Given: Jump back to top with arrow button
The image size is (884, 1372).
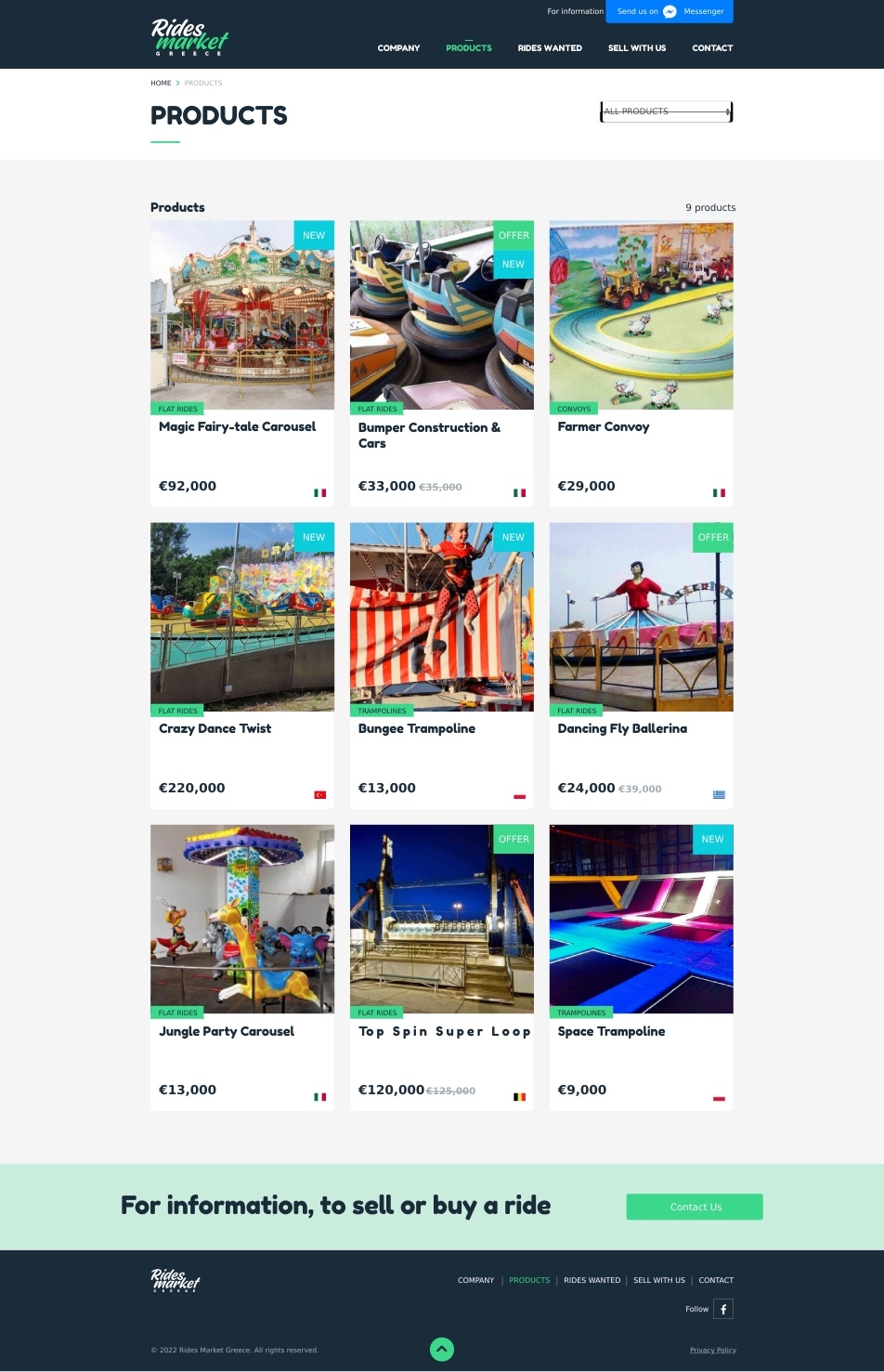Looking at the screenshot, I should pos(442,1349).
